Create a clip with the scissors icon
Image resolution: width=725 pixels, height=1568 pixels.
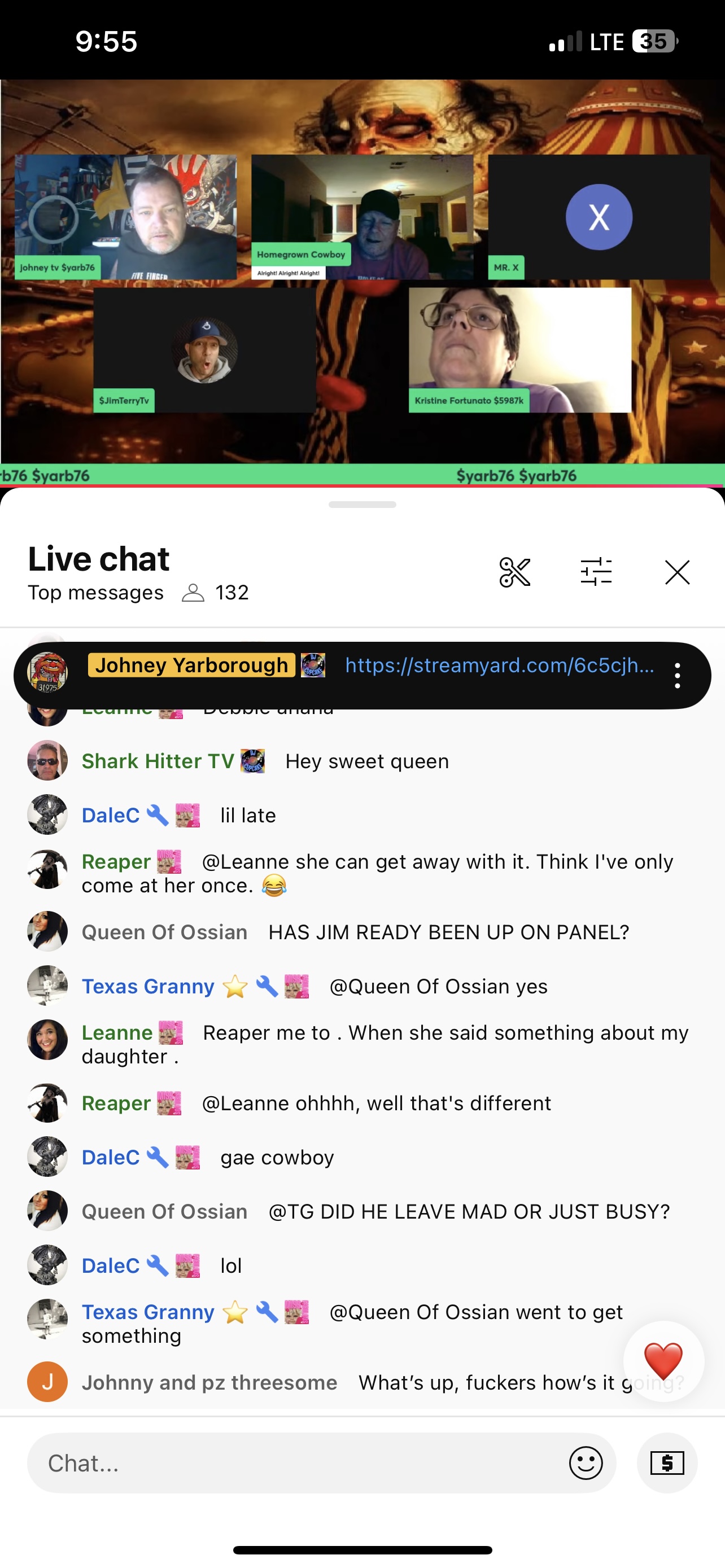coord(514,572)
